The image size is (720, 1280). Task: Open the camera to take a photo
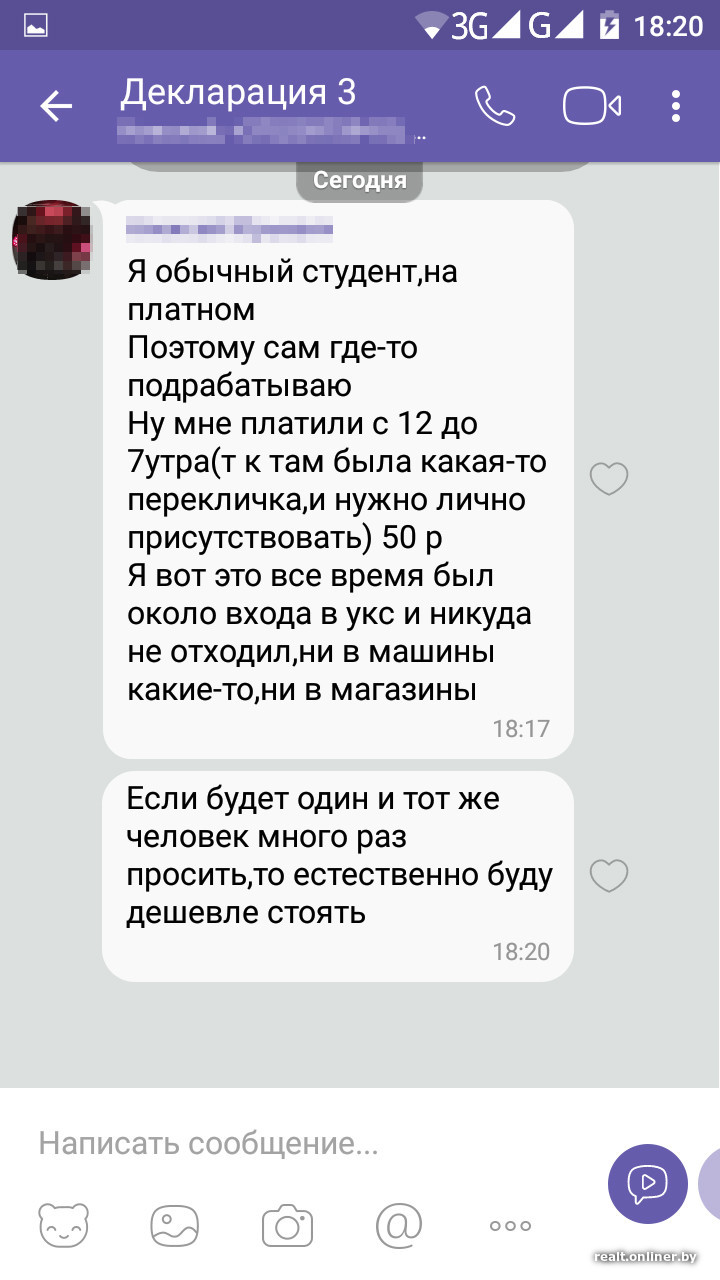tap(288, 1225)
